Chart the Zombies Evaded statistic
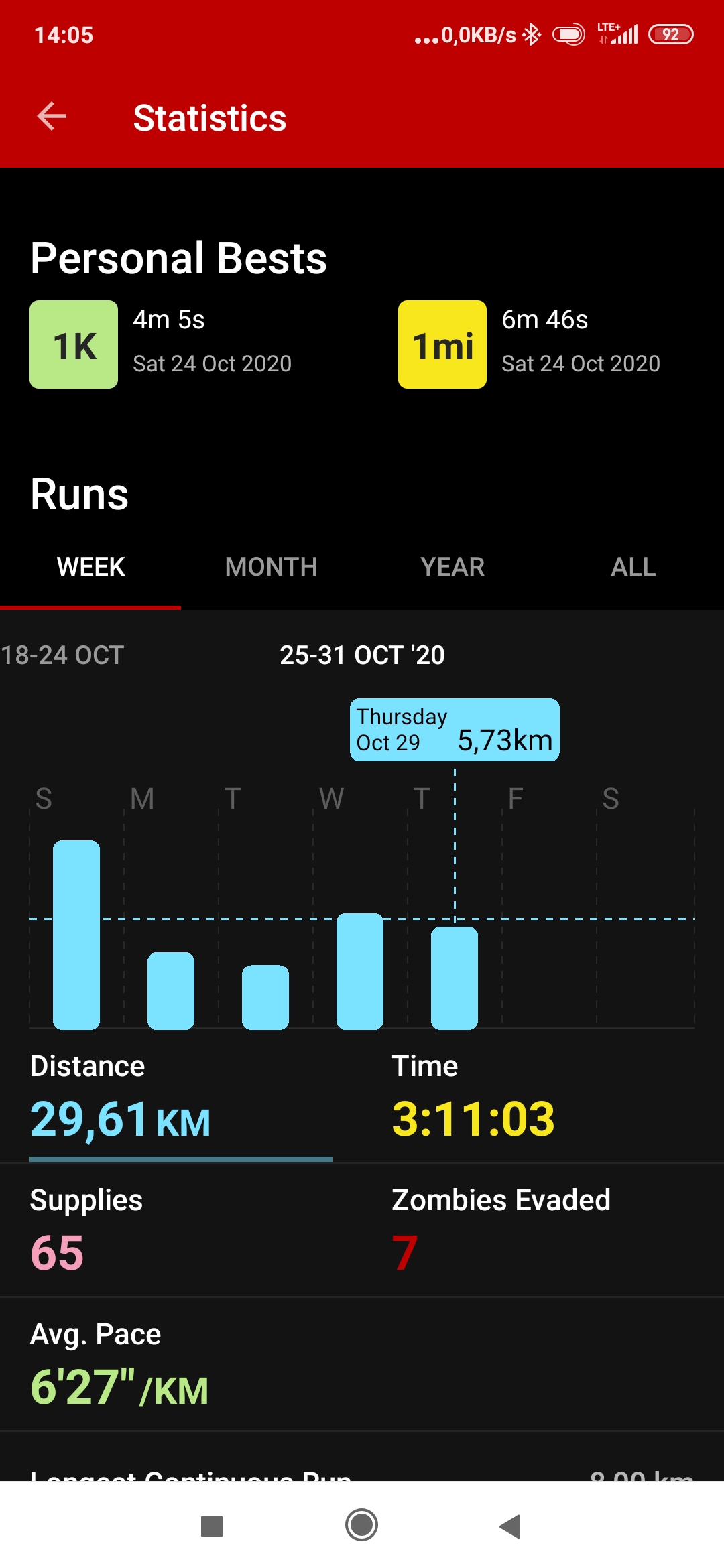The height and width of the screenshot is (1568, 724). coord(543,1230)
